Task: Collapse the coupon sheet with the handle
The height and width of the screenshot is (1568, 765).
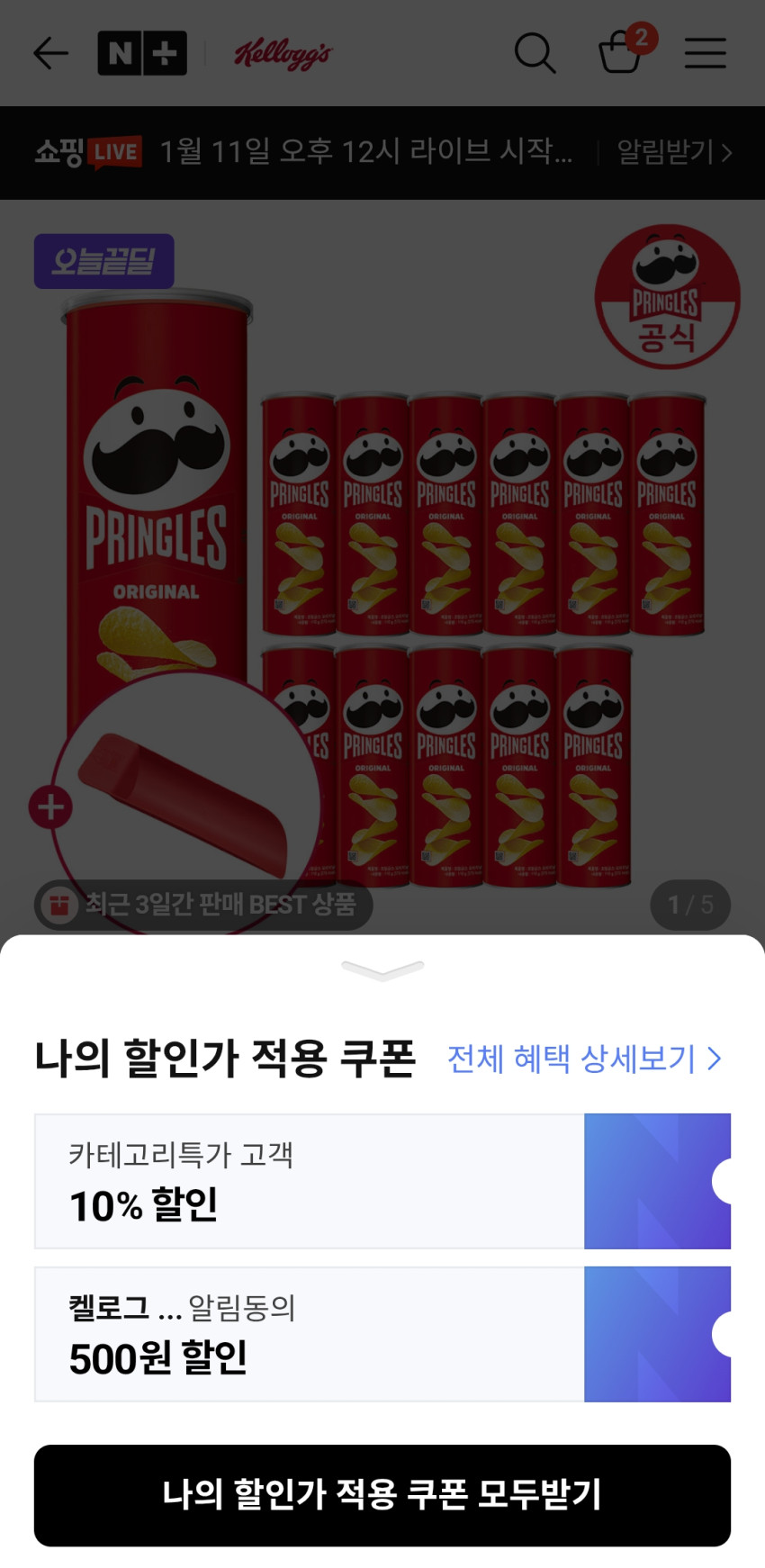Action: [382, 969]
